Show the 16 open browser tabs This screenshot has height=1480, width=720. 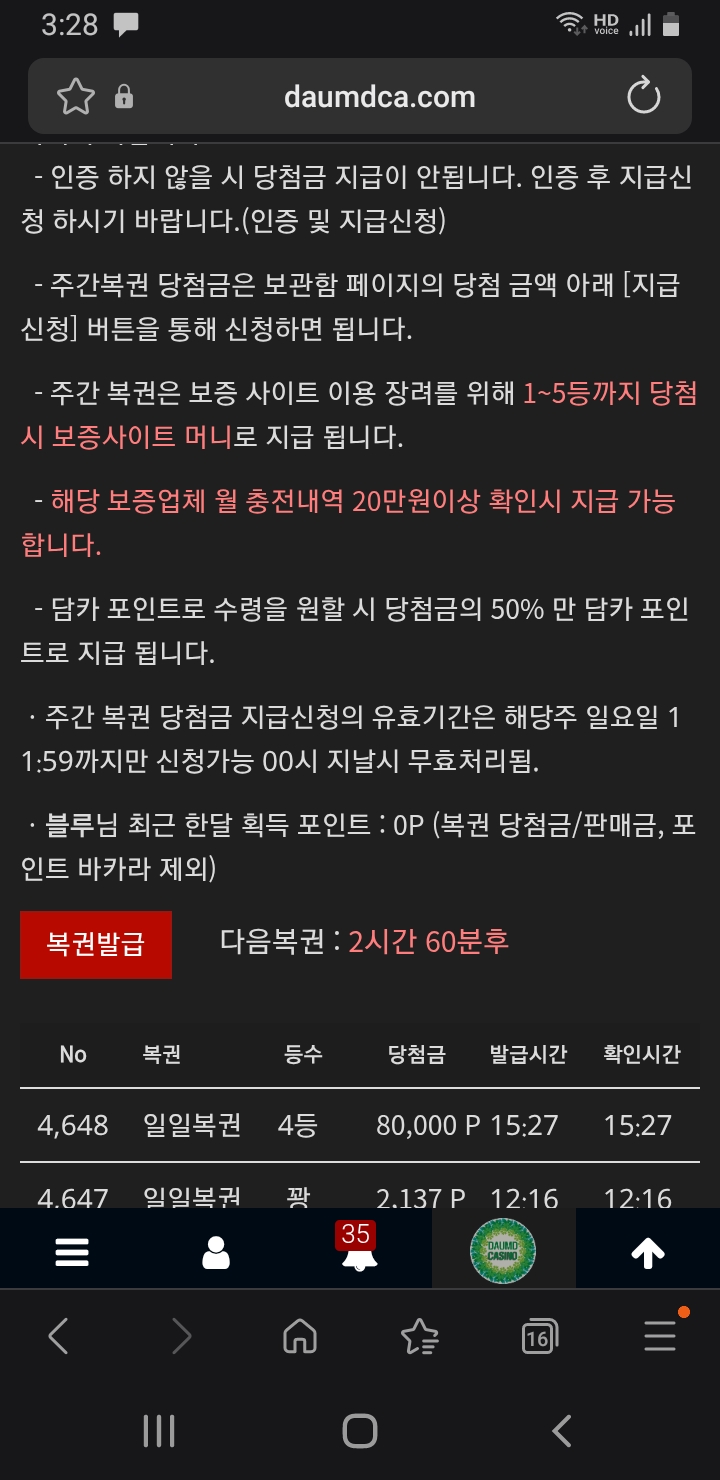pyautogui.click(x=540, y=1336)
